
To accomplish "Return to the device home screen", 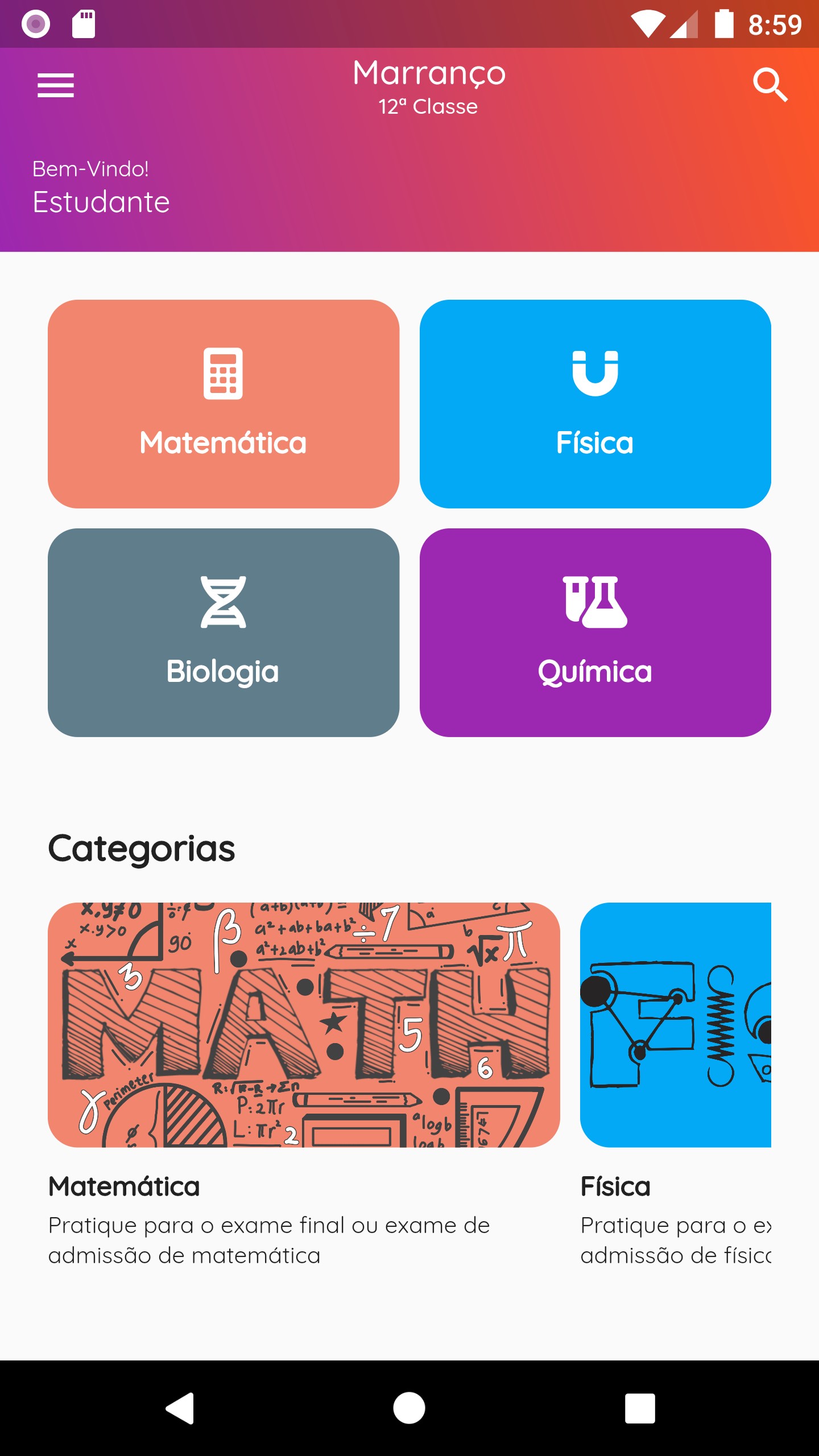I will (x=409, y=1408).
